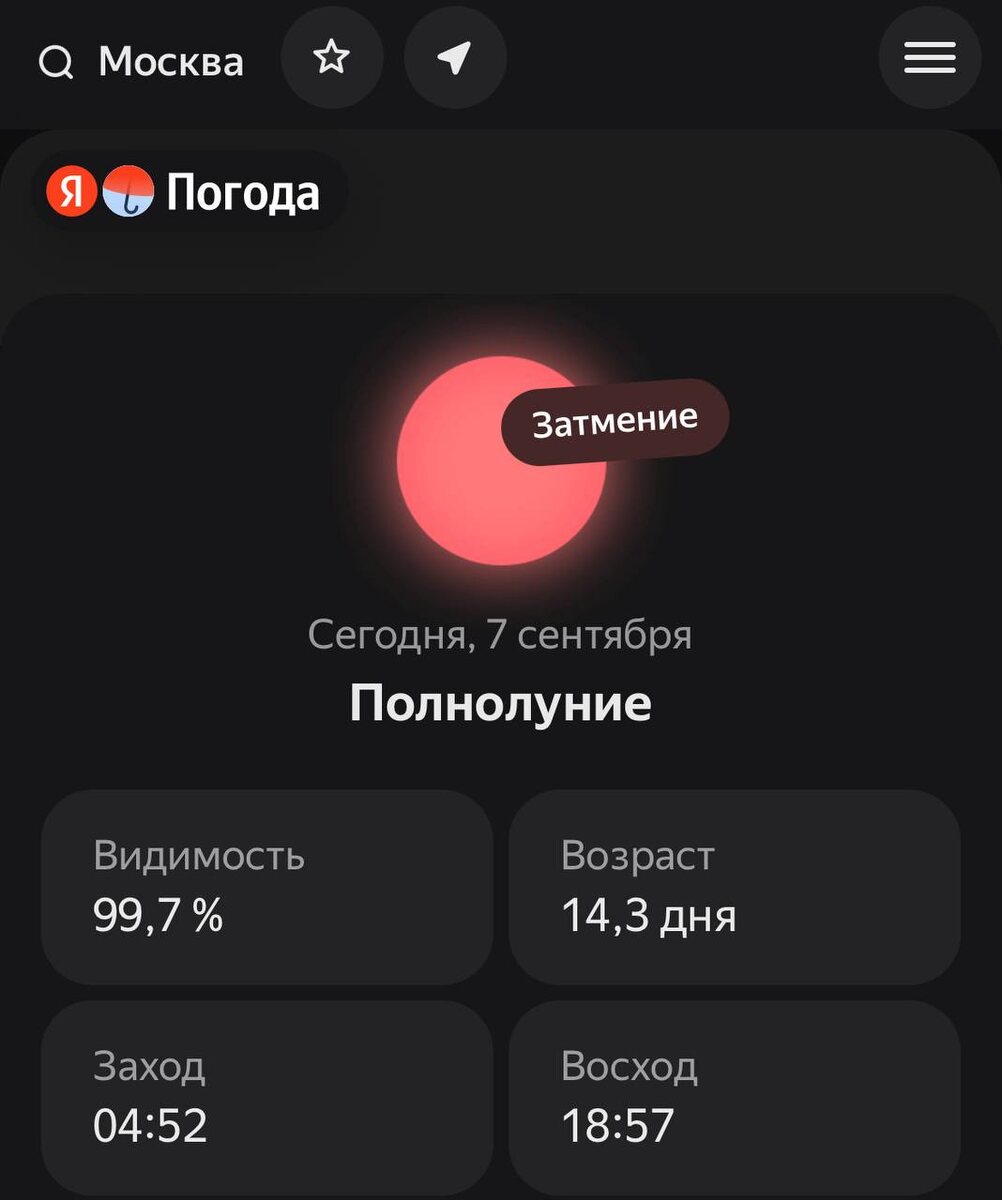Click the Полнолуние heading
Viewport: 1002px width, 1200px height.
(501, 702)
